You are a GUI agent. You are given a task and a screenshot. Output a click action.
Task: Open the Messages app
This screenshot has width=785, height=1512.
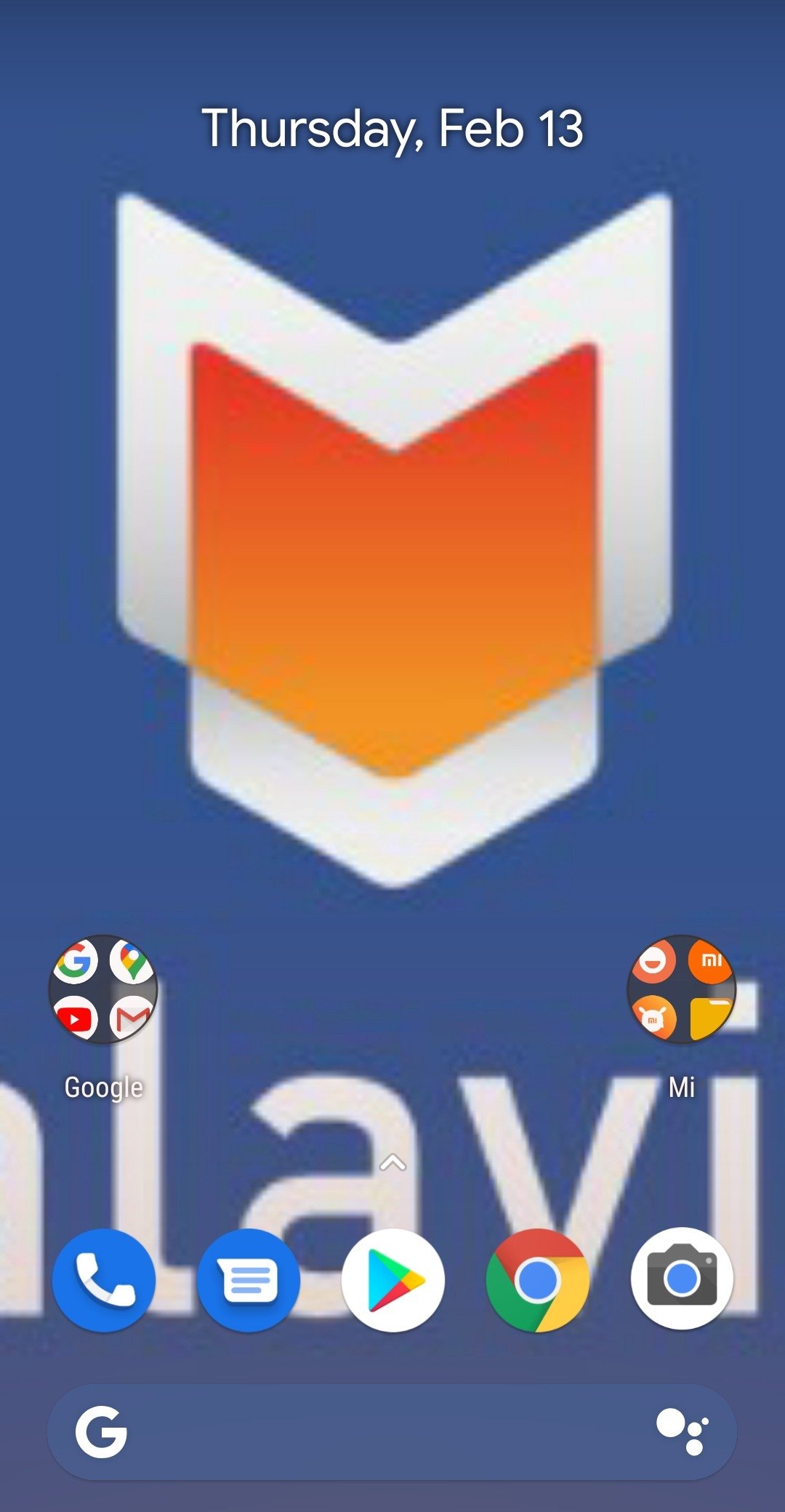pos(249,1280)
